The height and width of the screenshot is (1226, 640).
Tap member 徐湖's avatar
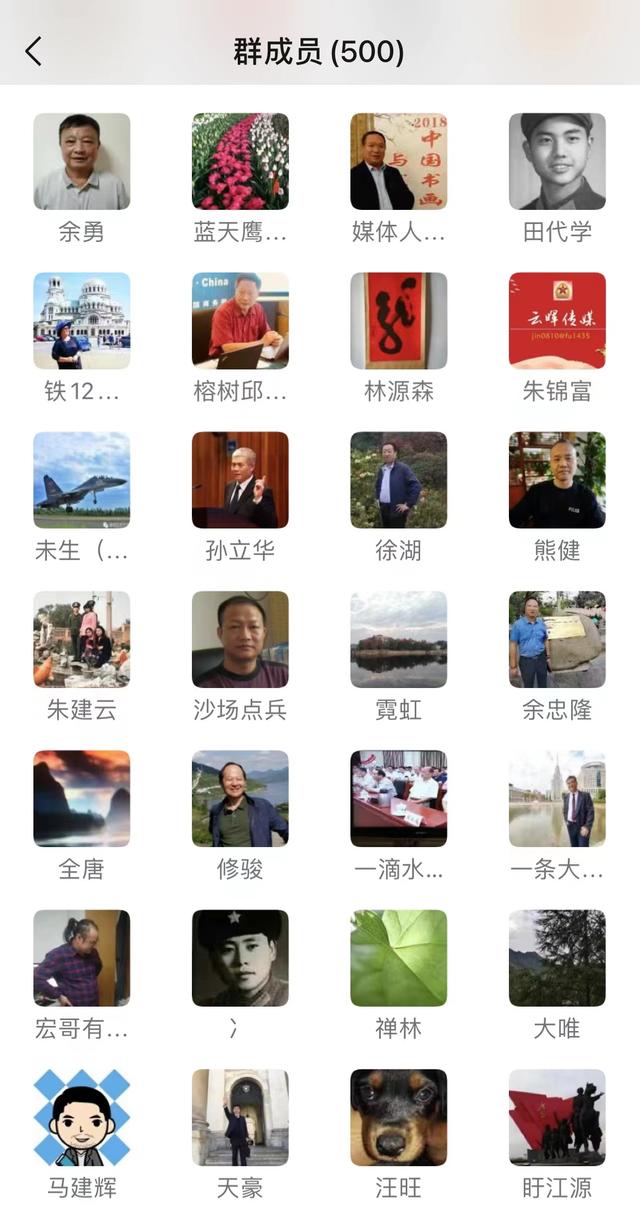point(399,480)
